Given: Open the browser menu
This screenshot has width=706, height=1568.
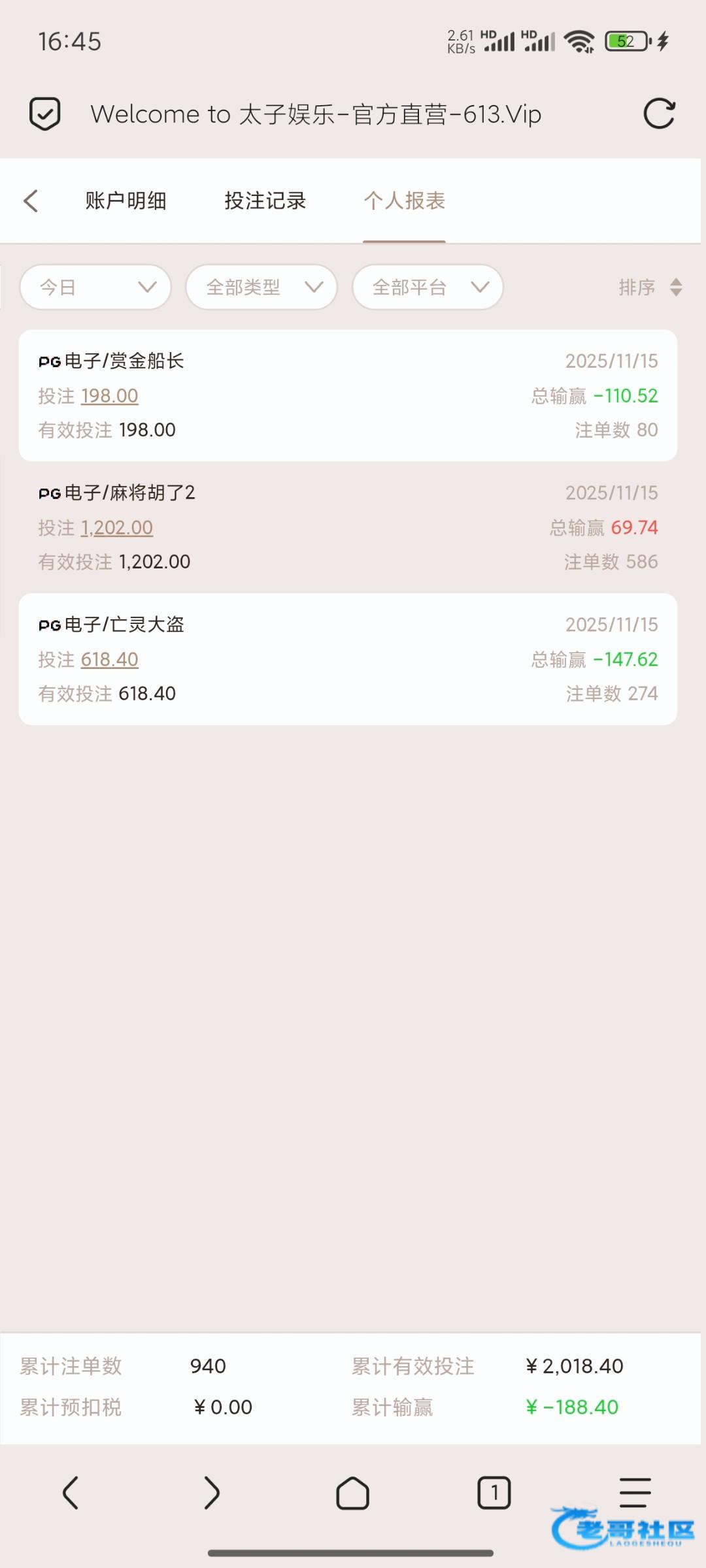Looking at the screenshot, I should pos(635,1493).
